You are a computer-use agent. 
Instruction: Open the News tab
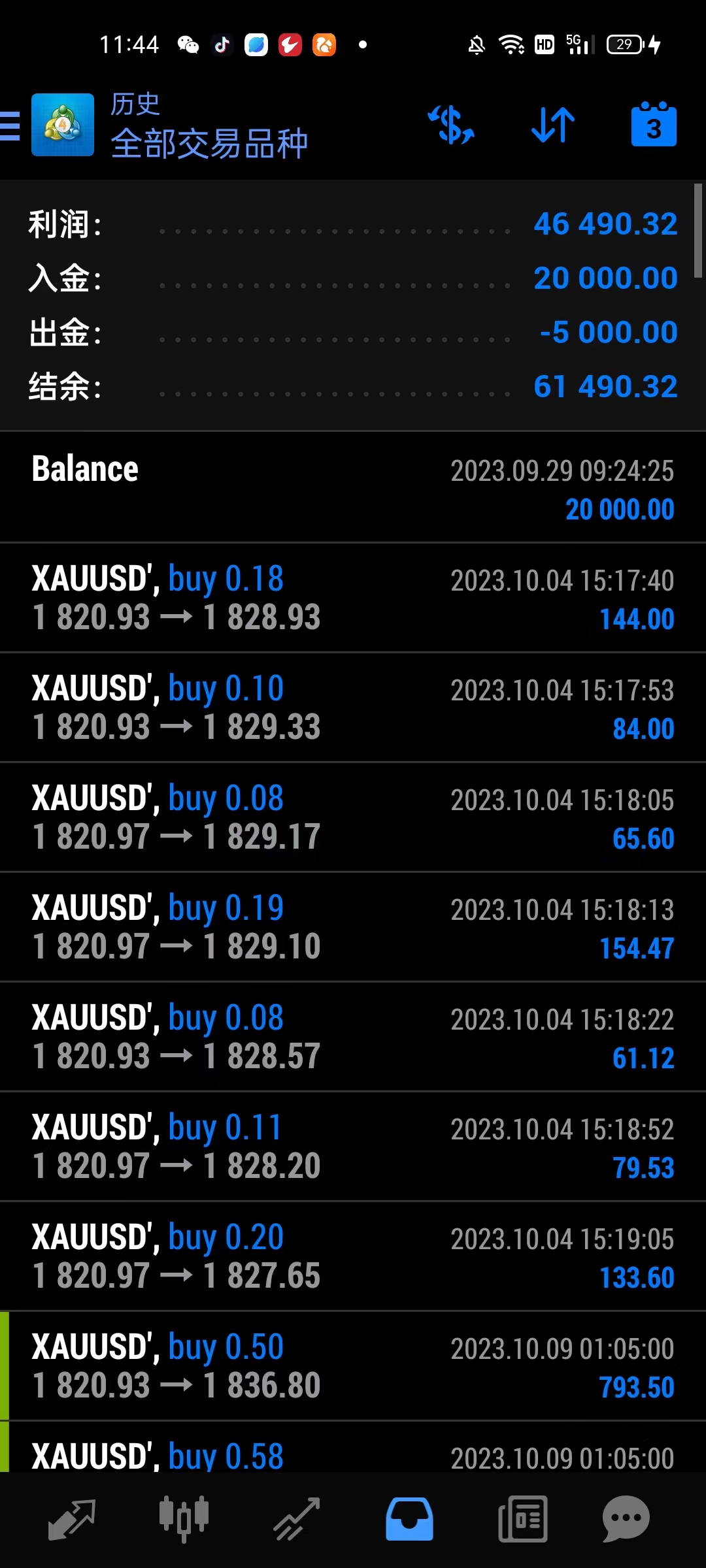522,1519
